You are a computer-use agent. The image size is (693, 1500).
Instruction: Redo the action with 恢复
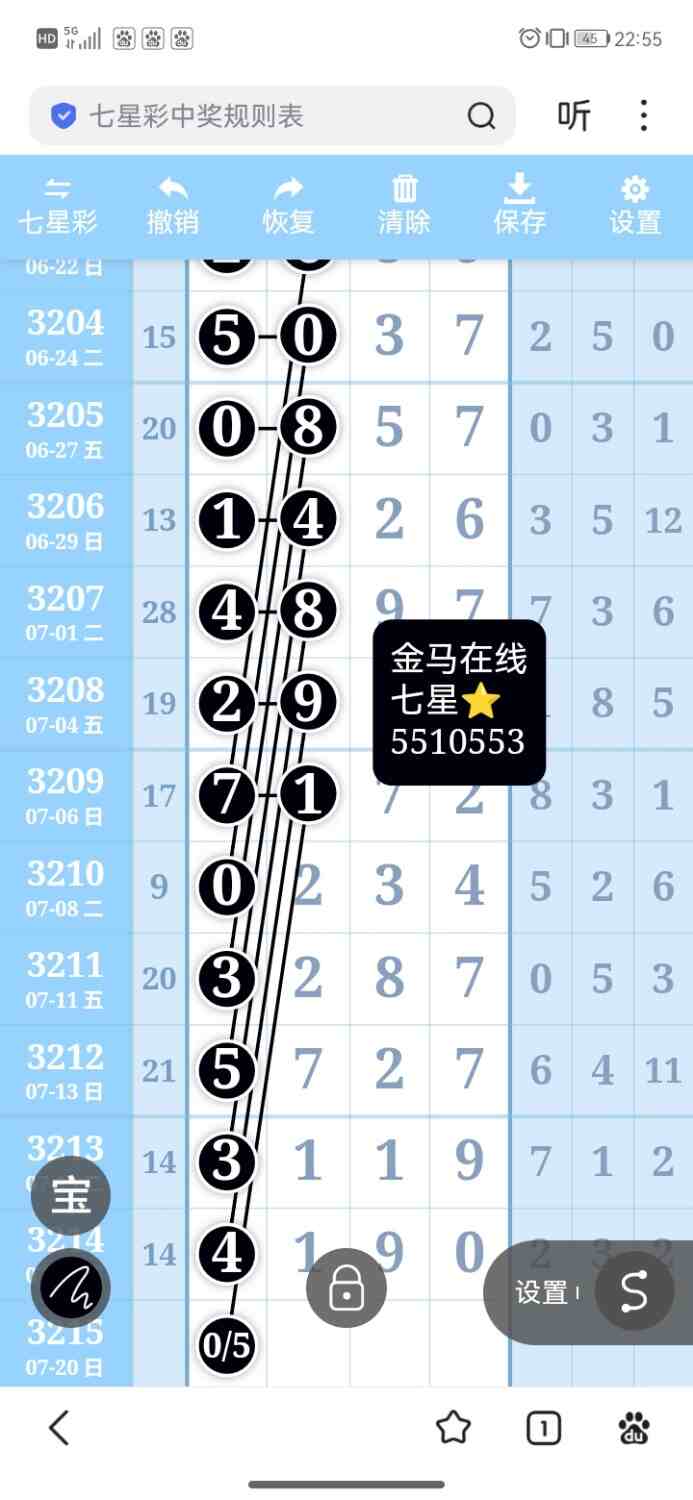pyautogui.click(x=289, y=206)
